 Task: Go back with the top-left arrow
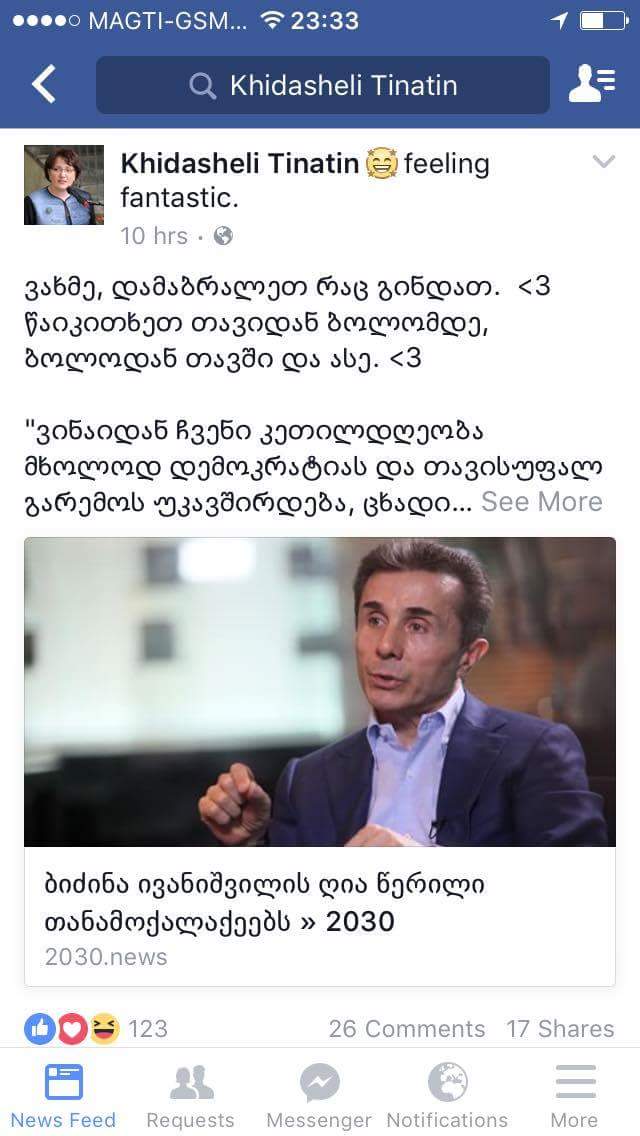[44, 85]
